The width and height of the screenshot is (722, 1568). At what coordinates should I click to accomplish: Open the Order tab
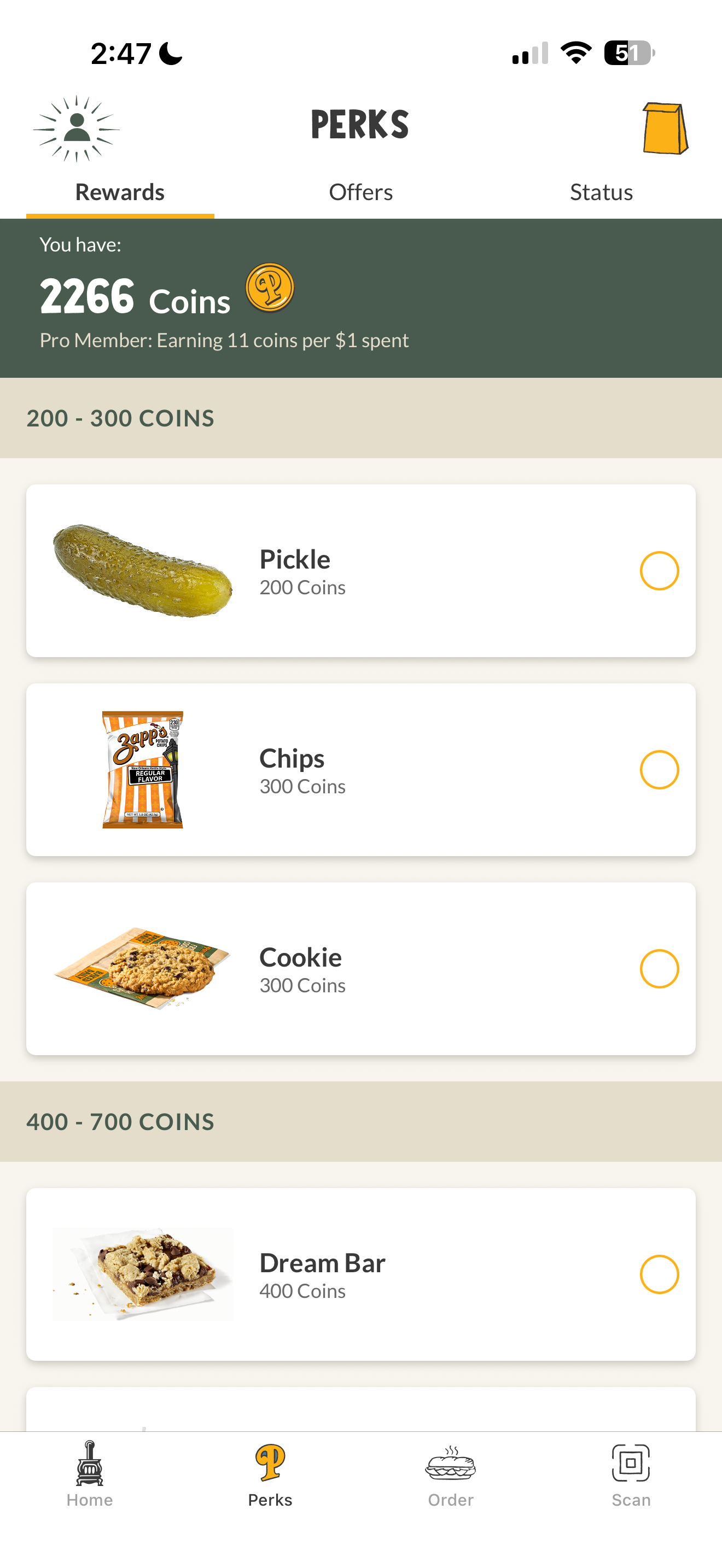[451, 1475]
